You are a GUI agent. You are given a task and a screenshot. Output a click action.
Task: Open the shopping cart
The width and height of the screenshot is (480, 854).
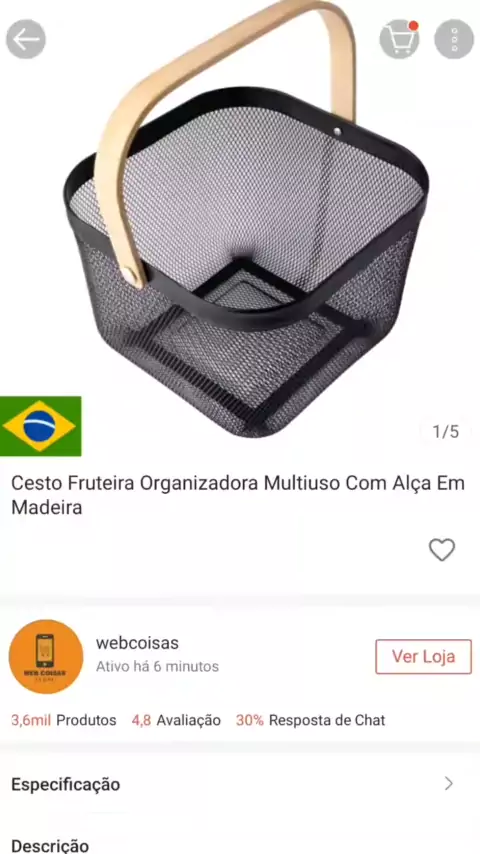click(x=399, y=39)
